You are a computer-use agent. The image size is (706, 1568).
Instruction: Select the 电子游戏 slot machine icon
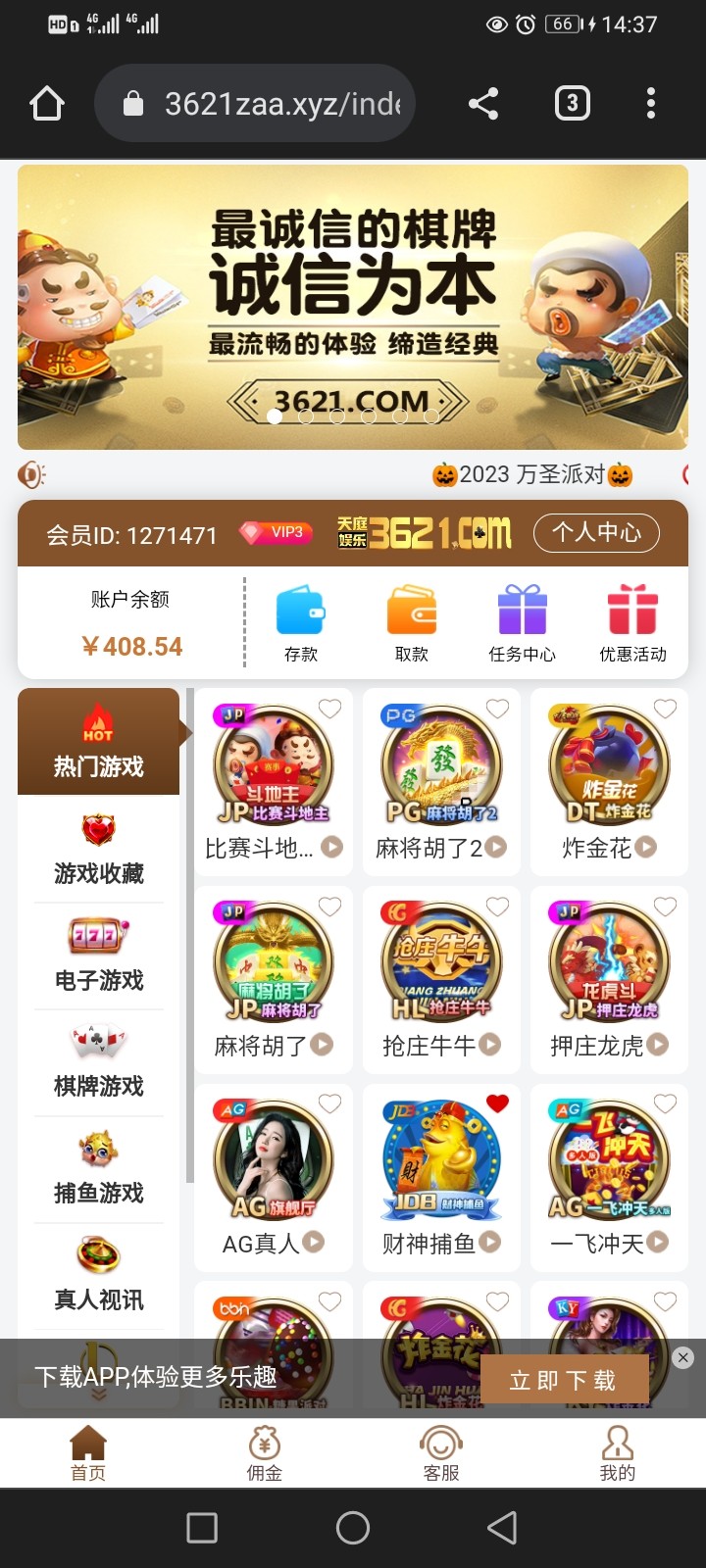click(98, 936)
